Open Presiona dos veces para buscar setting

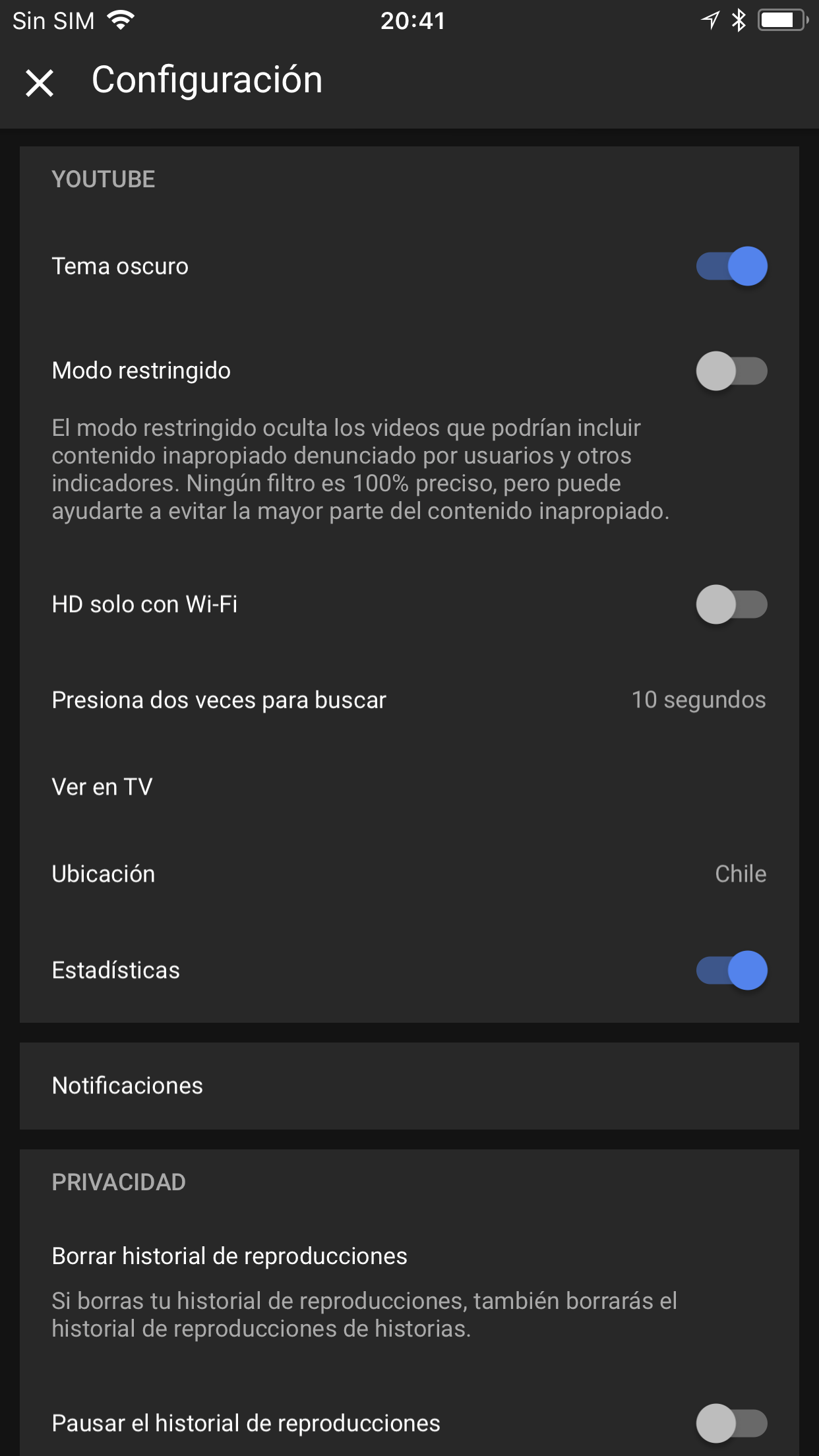click(x=409, y=700)
